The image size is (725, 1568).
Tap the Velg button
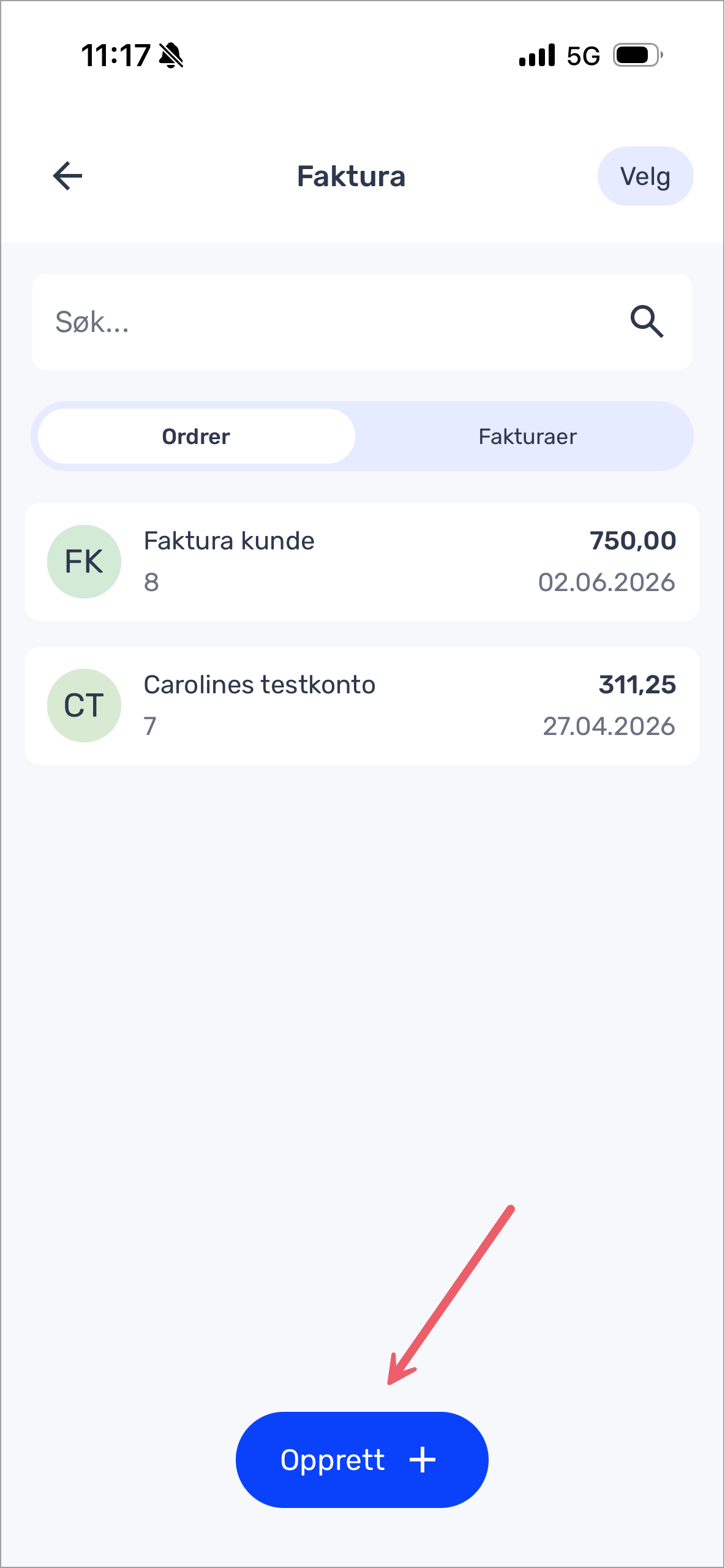(645, 176)
